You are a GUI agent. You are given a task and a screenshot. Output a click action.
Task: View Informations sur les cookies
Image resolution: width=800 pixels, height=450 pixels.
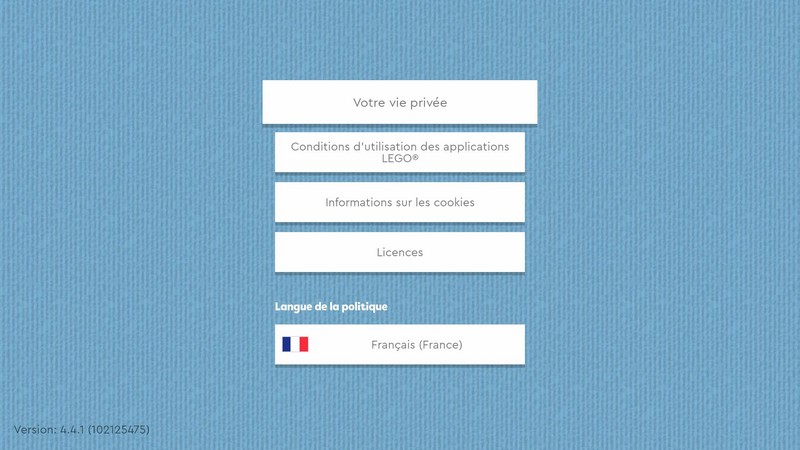399,202
